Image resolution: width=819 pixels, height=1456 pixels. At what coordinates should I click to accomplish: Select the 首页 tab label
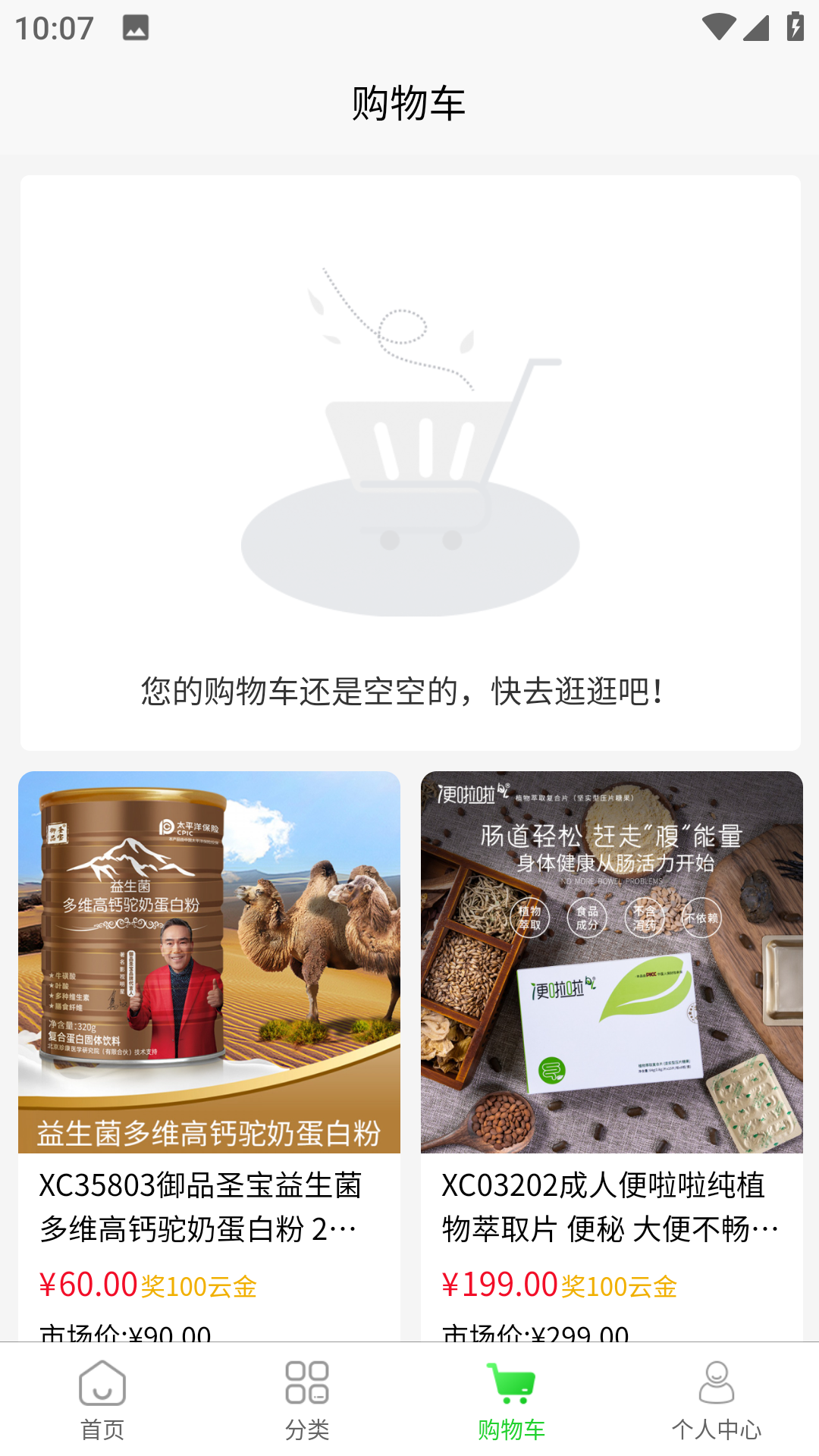point(101,1428)
